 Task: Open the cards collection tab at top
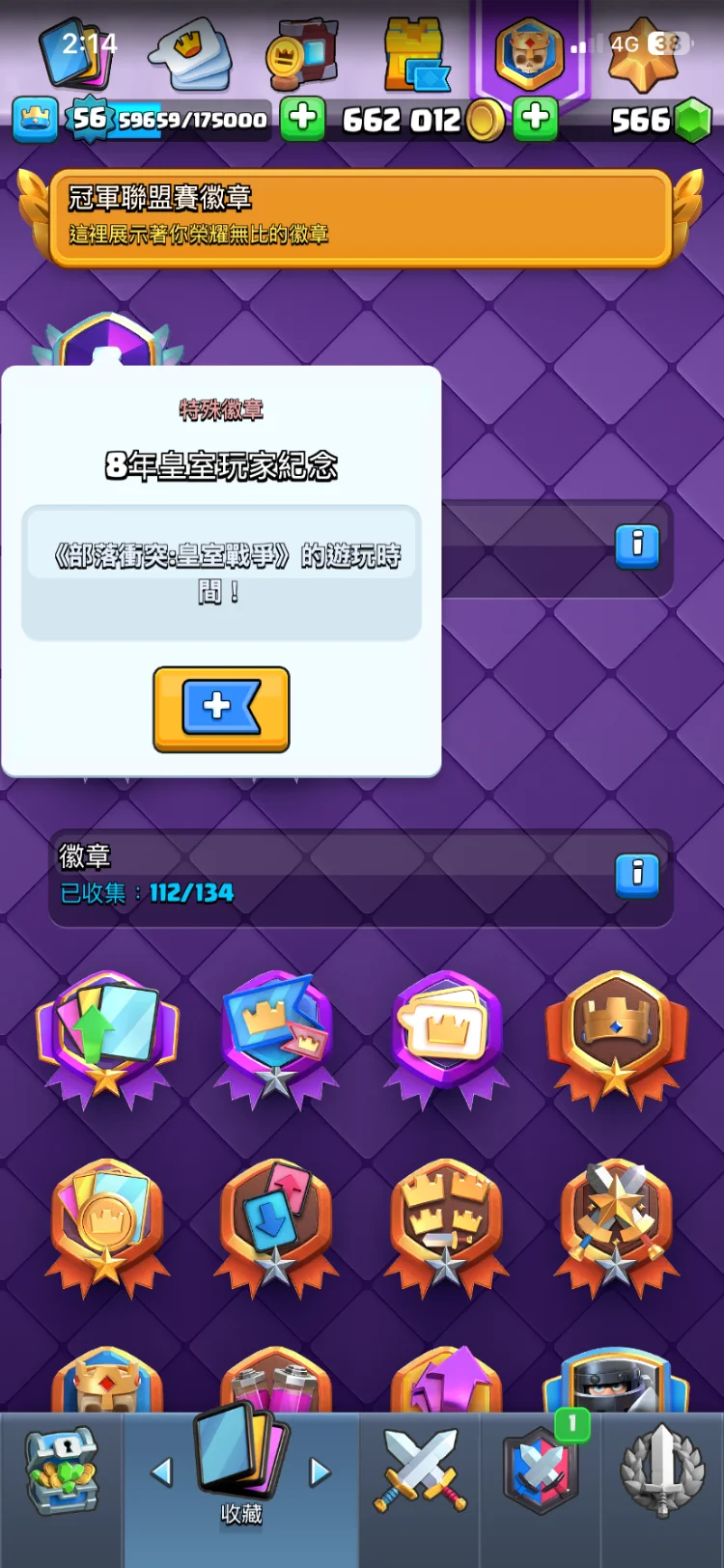click(x=77, y=53)
